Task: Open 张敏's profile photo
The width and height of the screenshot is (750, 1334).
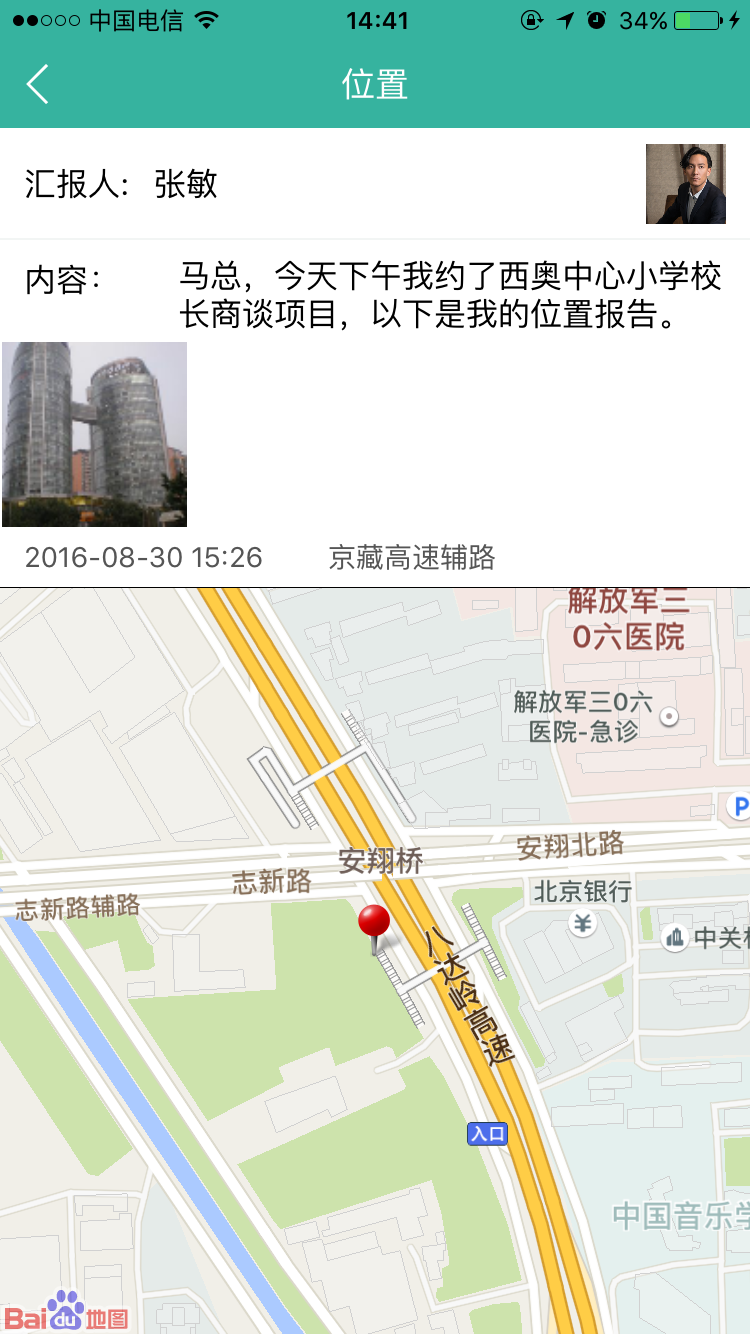Action: click(685, 184)
